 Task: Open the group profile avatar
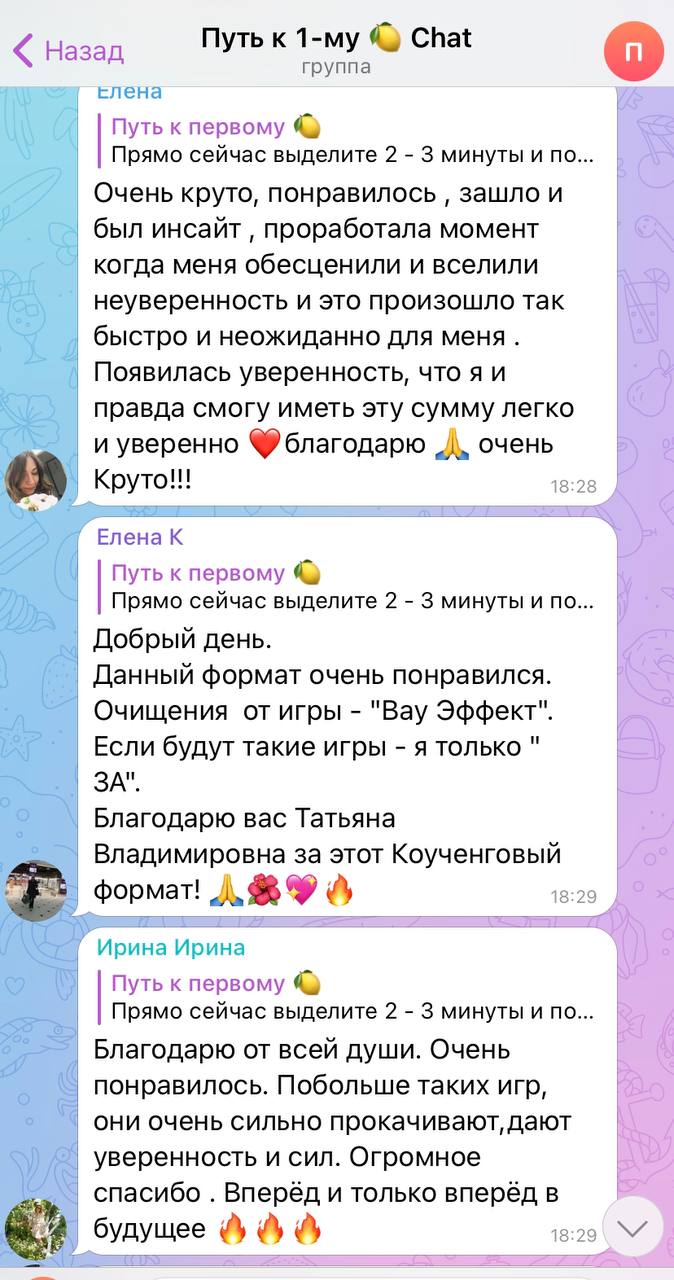click(634, 51)
